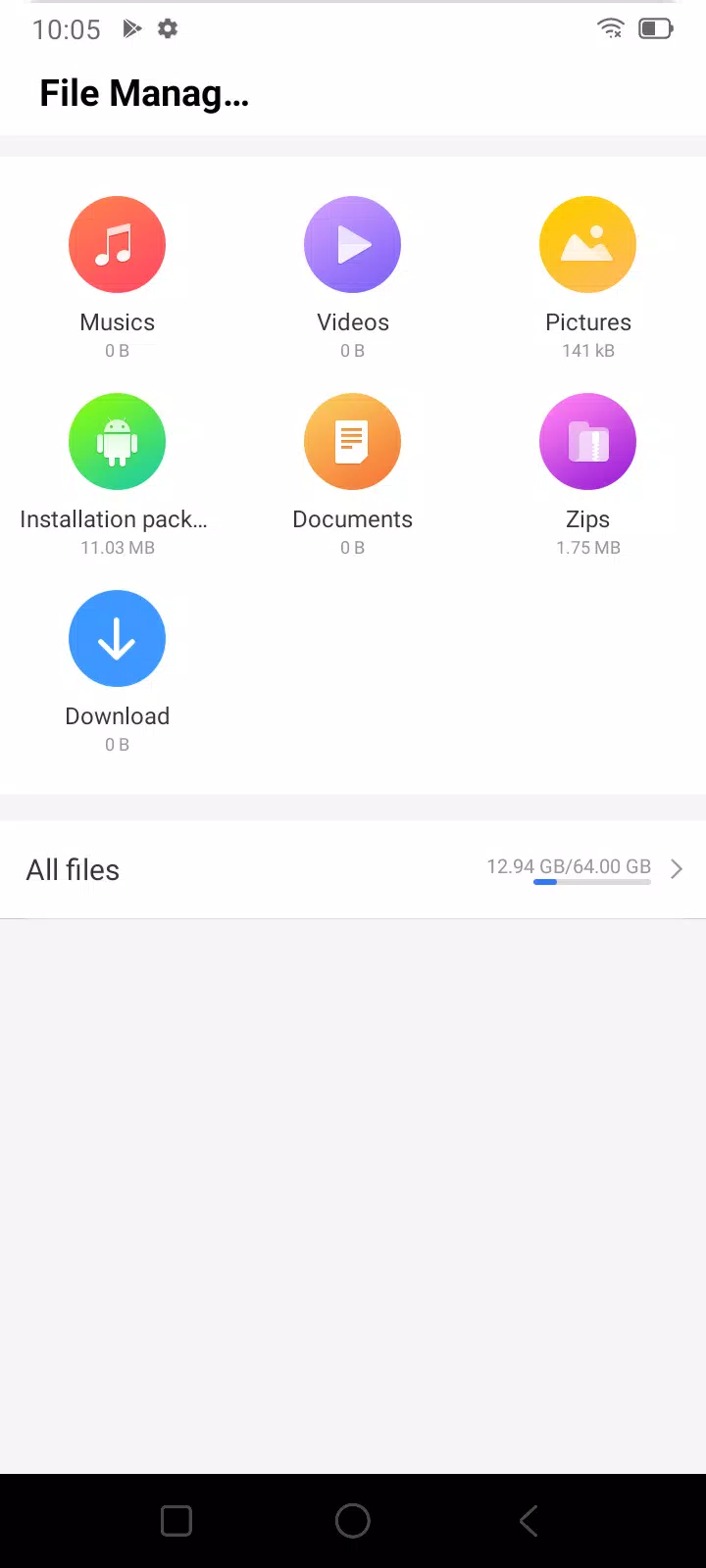Tap the battery indicator icon
Image resolution: width=706 pixels, height=1568 pixels.
pos(655,28)
